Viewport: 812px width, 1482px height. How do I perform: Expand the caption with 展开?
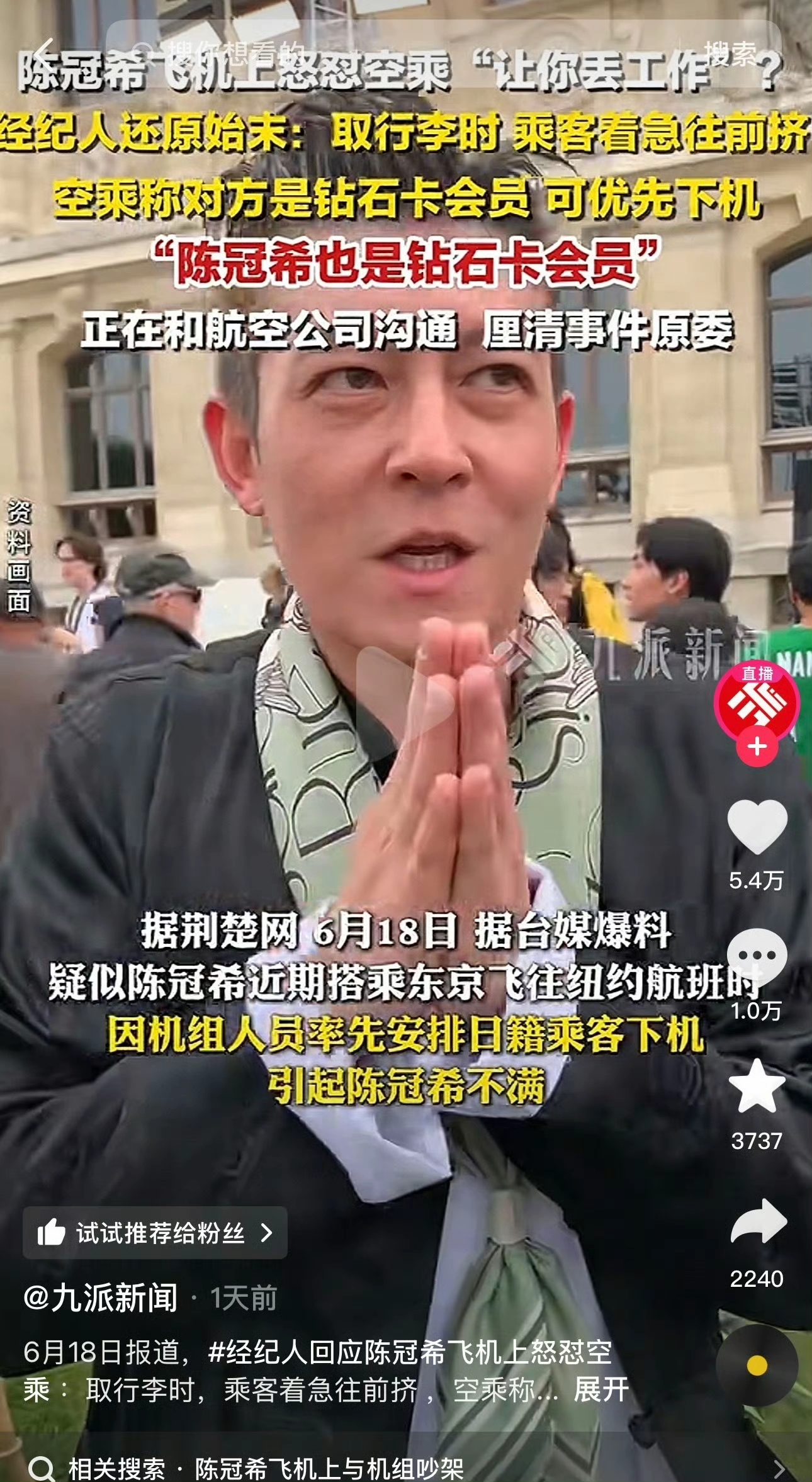point(601,1390)
